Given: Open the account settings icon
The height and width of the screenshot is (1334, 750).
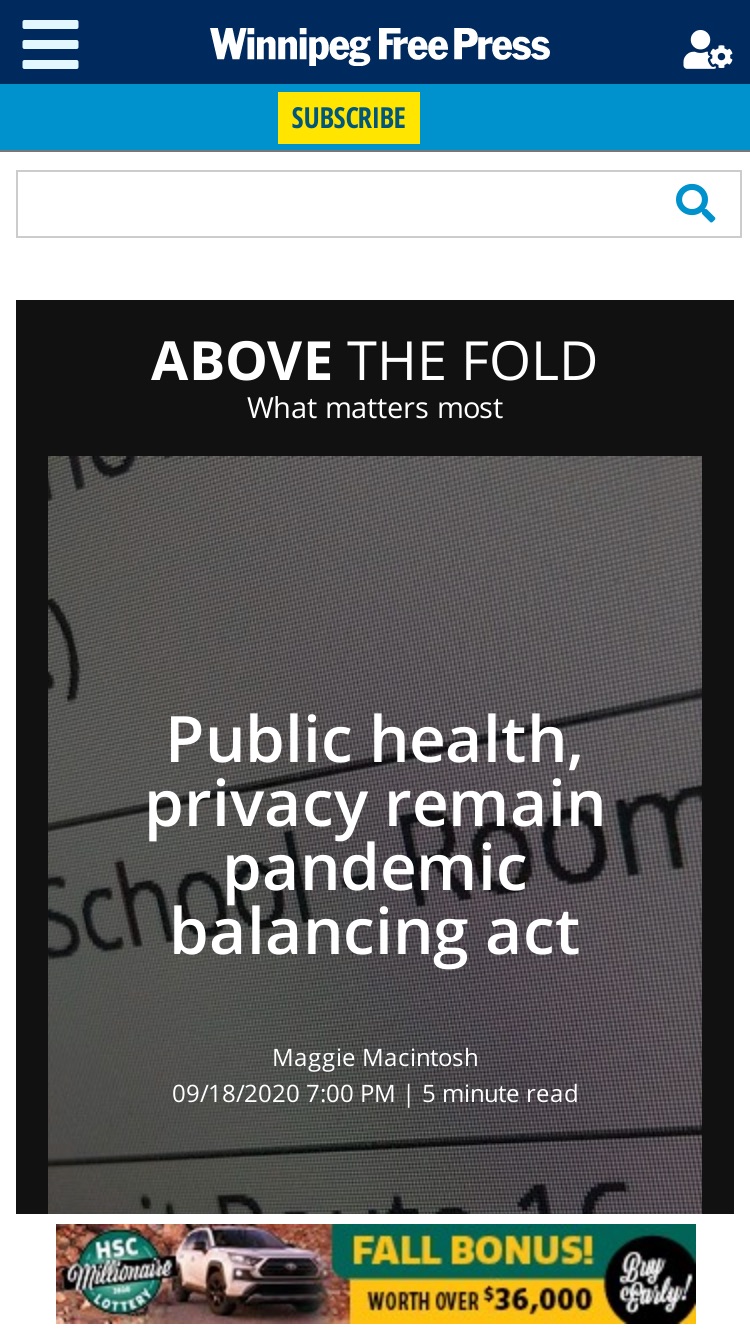Looking at the screenshot, I should point(707,49).
